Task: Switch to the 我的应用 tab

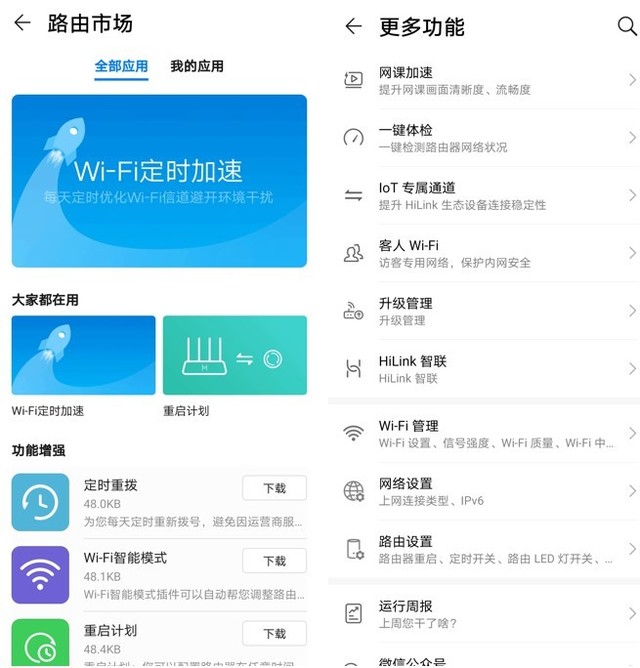Action: tap(197, 66)
